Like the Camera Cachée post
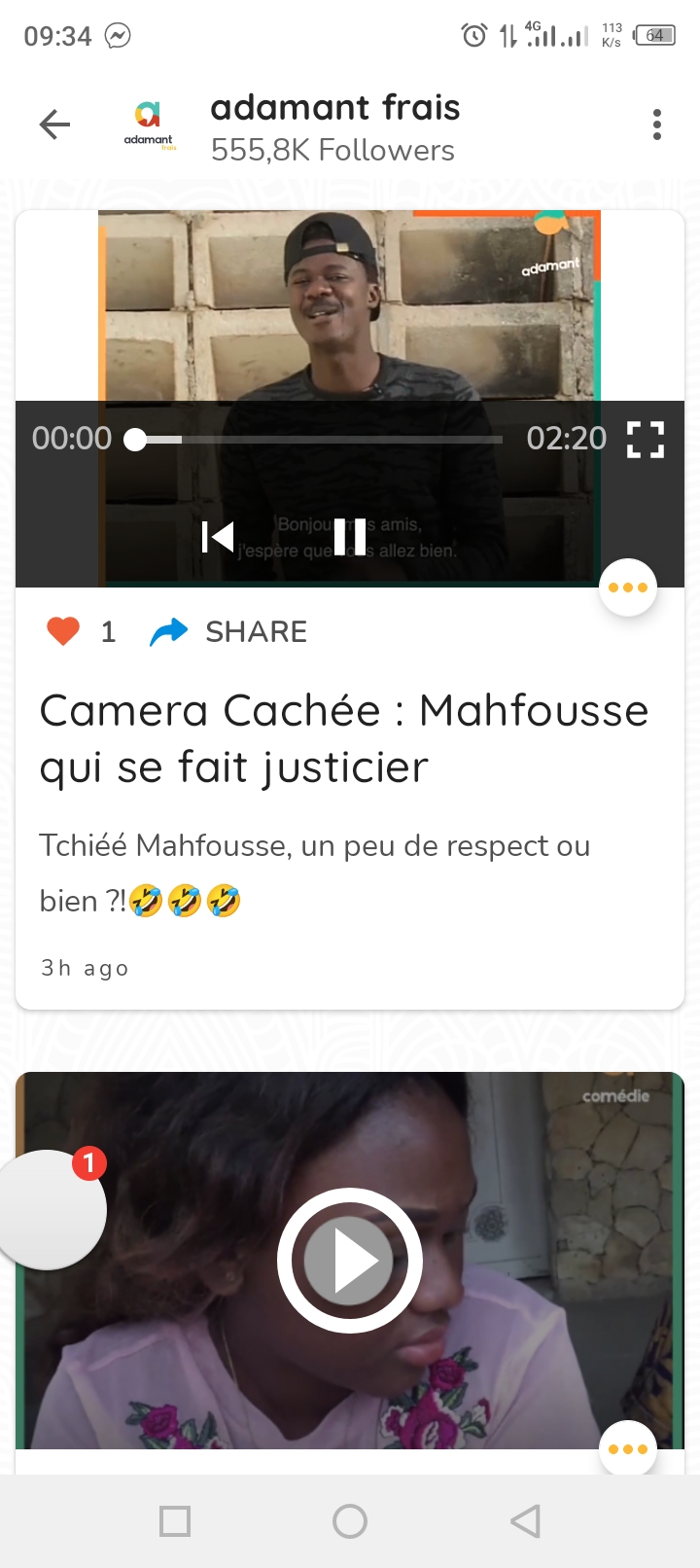 (64, 632)
